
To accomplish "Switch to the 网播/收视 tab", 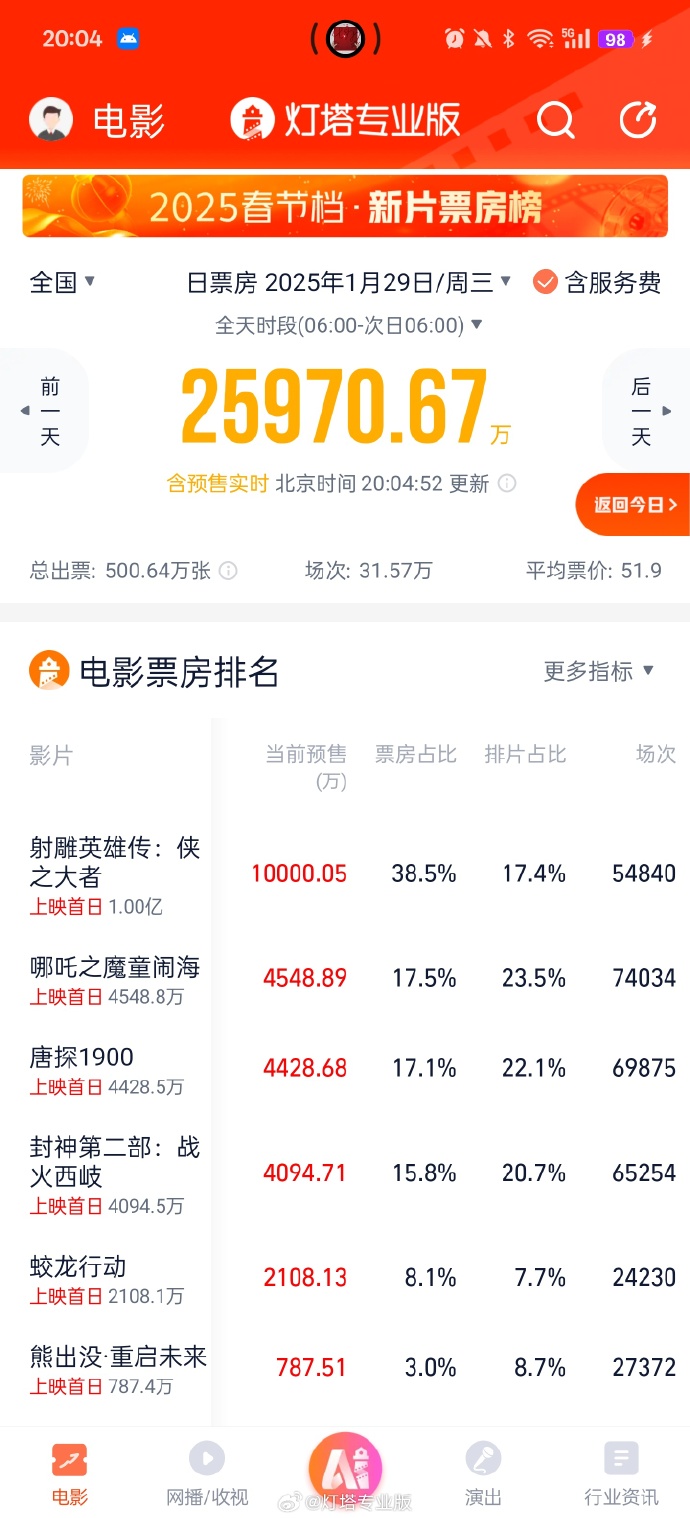I will tap(207, 1473).
